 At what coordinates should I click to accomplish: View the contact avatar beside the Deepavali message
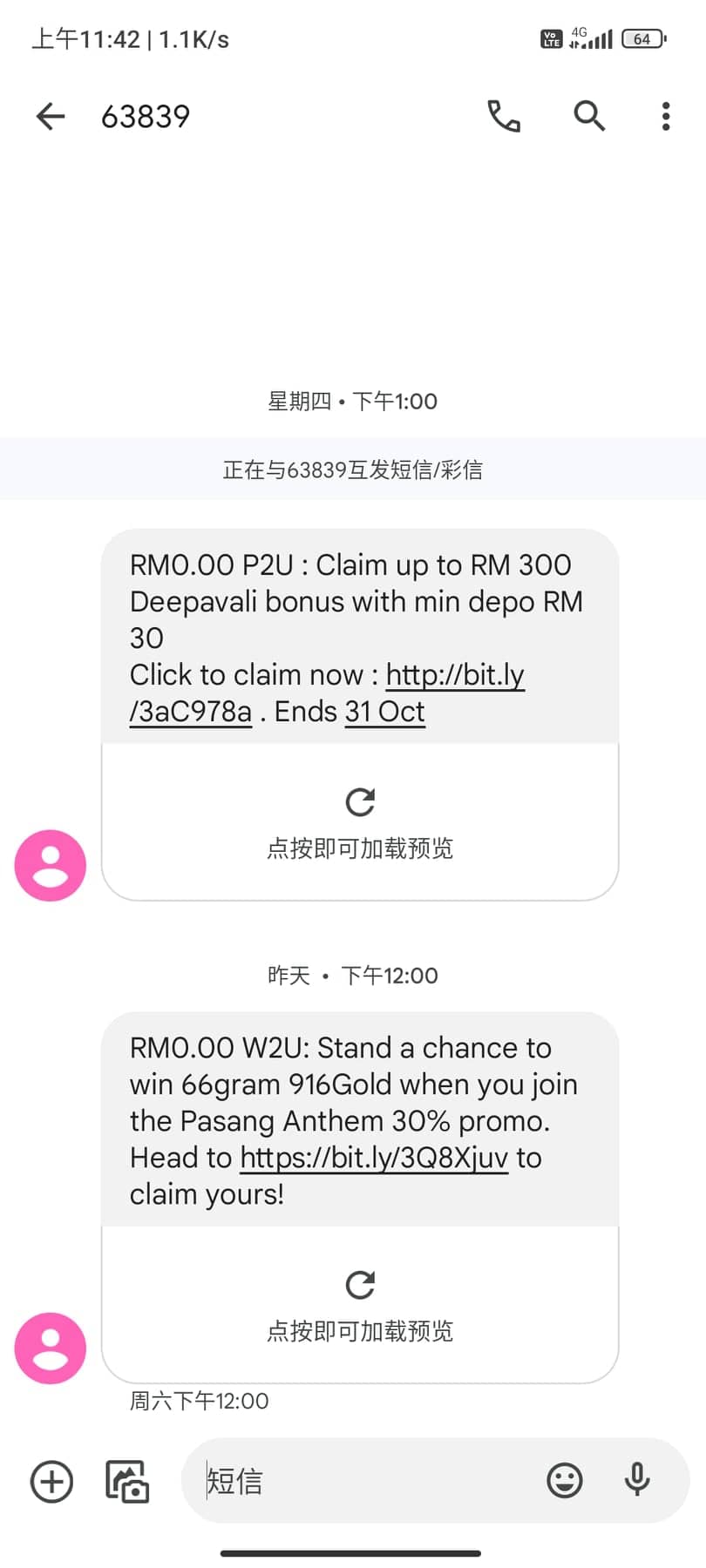tap(51, 865)
